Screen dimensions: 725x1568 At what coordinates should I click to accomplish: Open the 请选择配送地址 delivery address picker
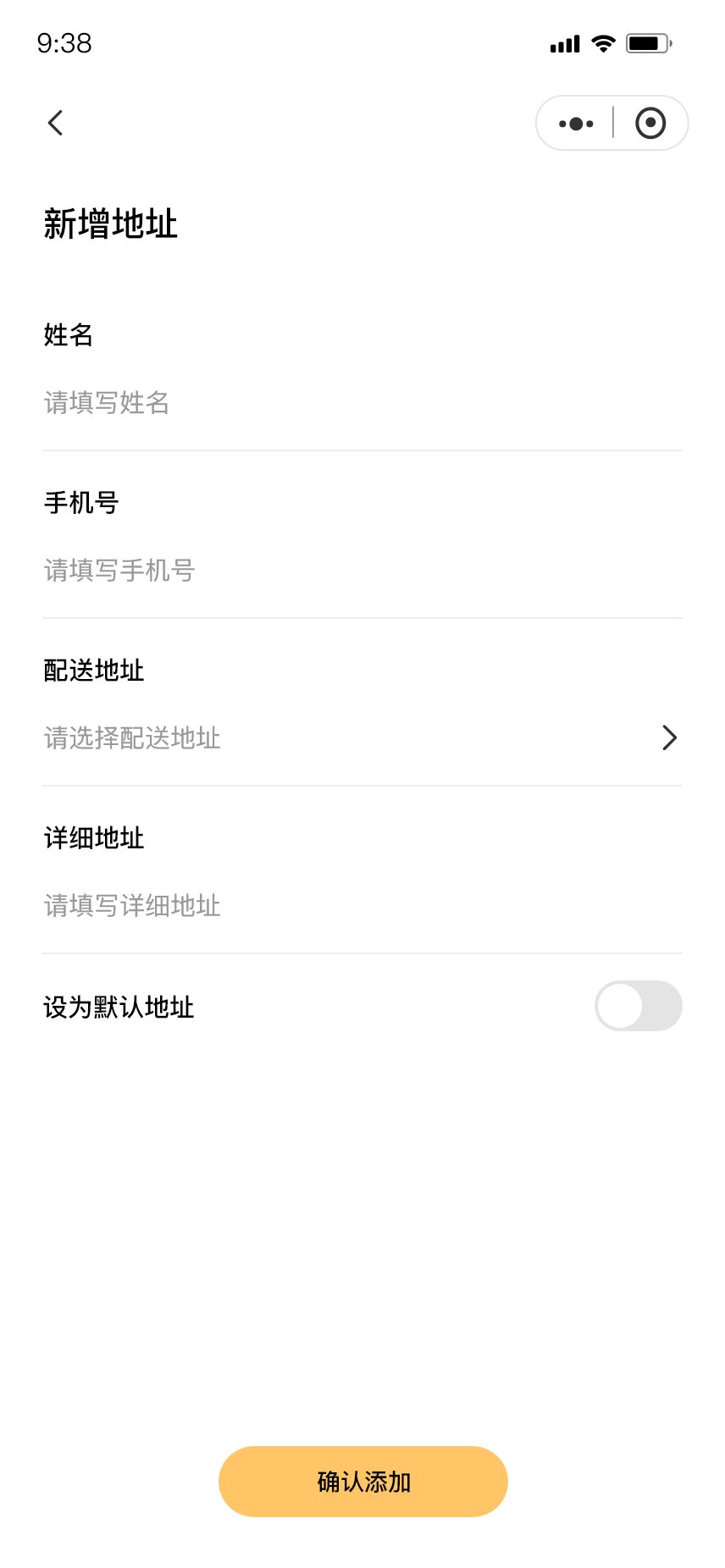click(362, 738)
